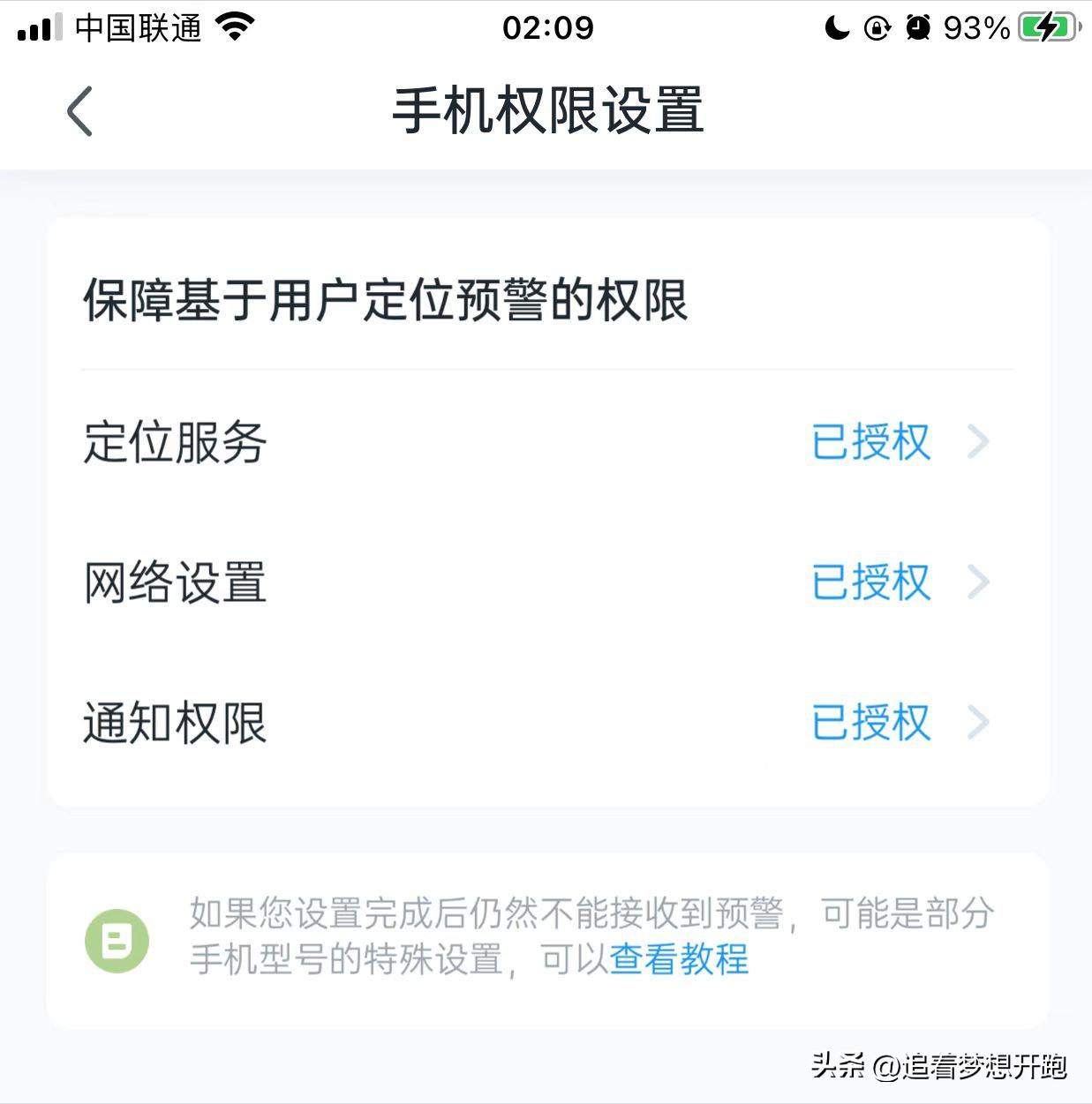
Task: Tap the battery percentage 93% indicator
Action: click(x=975, y=27)
